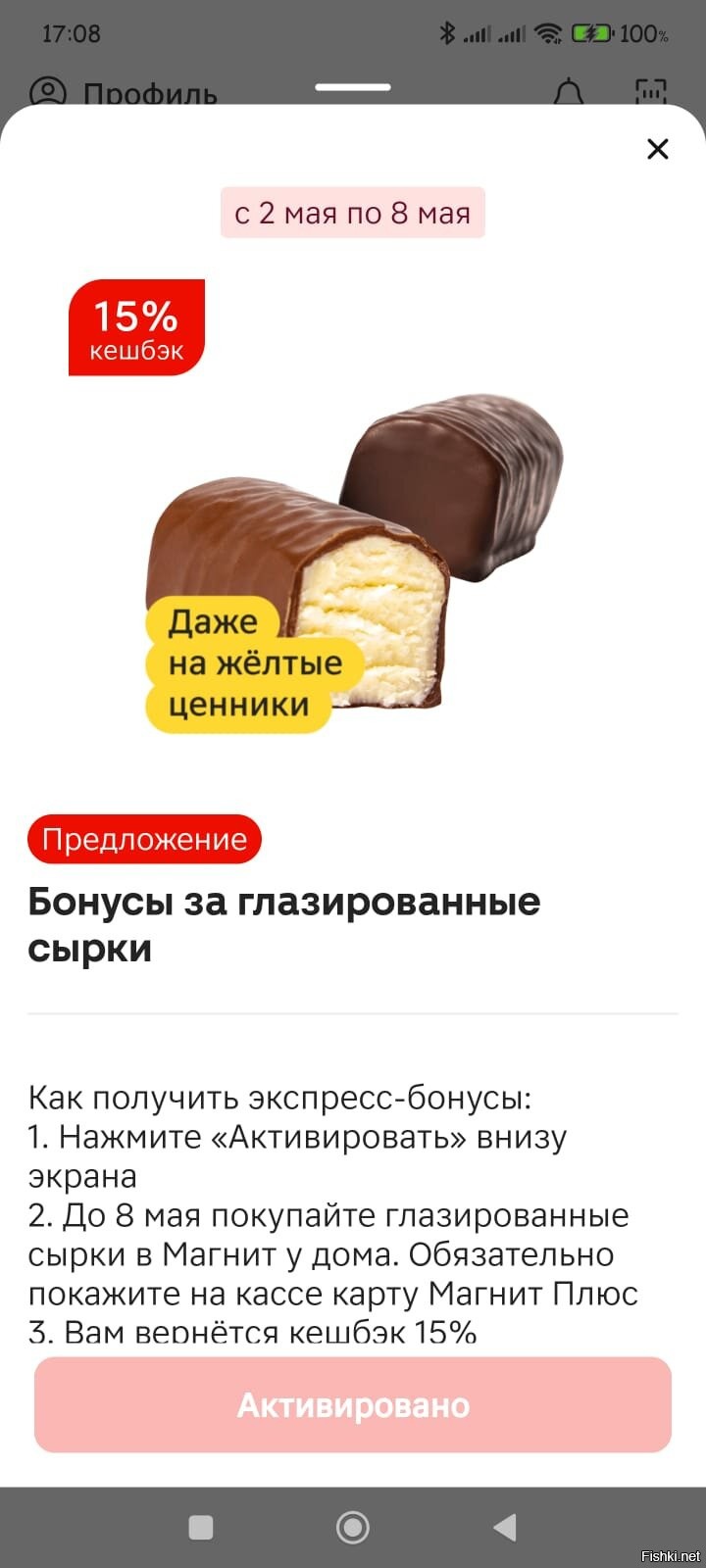
Task: Open recent apps with the square button
Action: pyautogui.click(x=201, y=1527)
